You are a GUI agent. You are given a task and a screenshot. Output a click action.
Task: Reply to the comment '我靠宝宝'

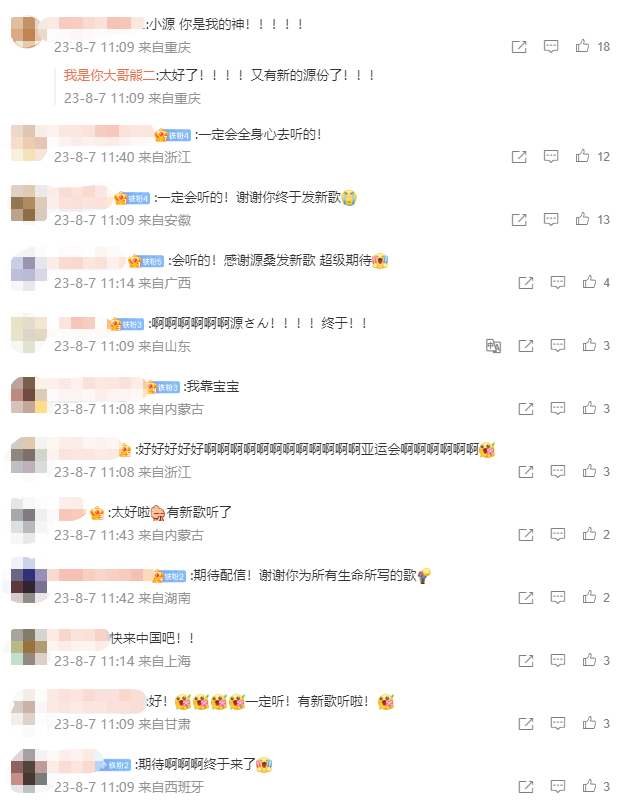pos(557,409)
